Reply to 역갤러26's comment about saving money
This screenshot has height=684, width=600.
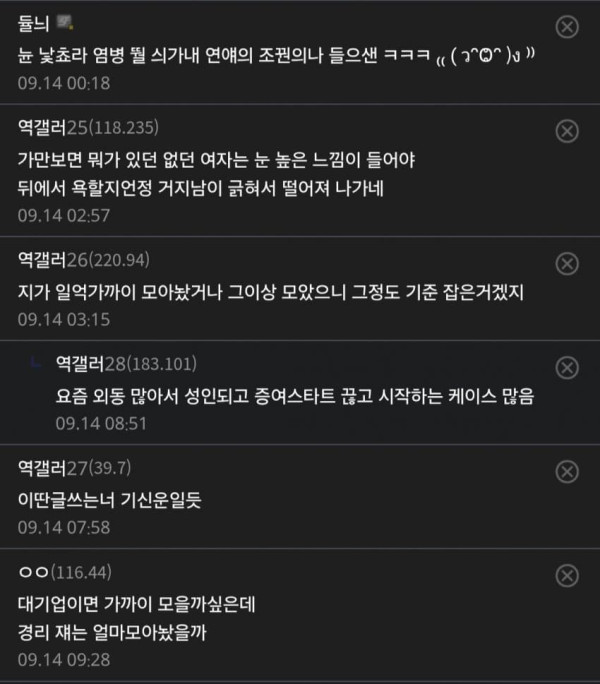click(x=271, y=292)
